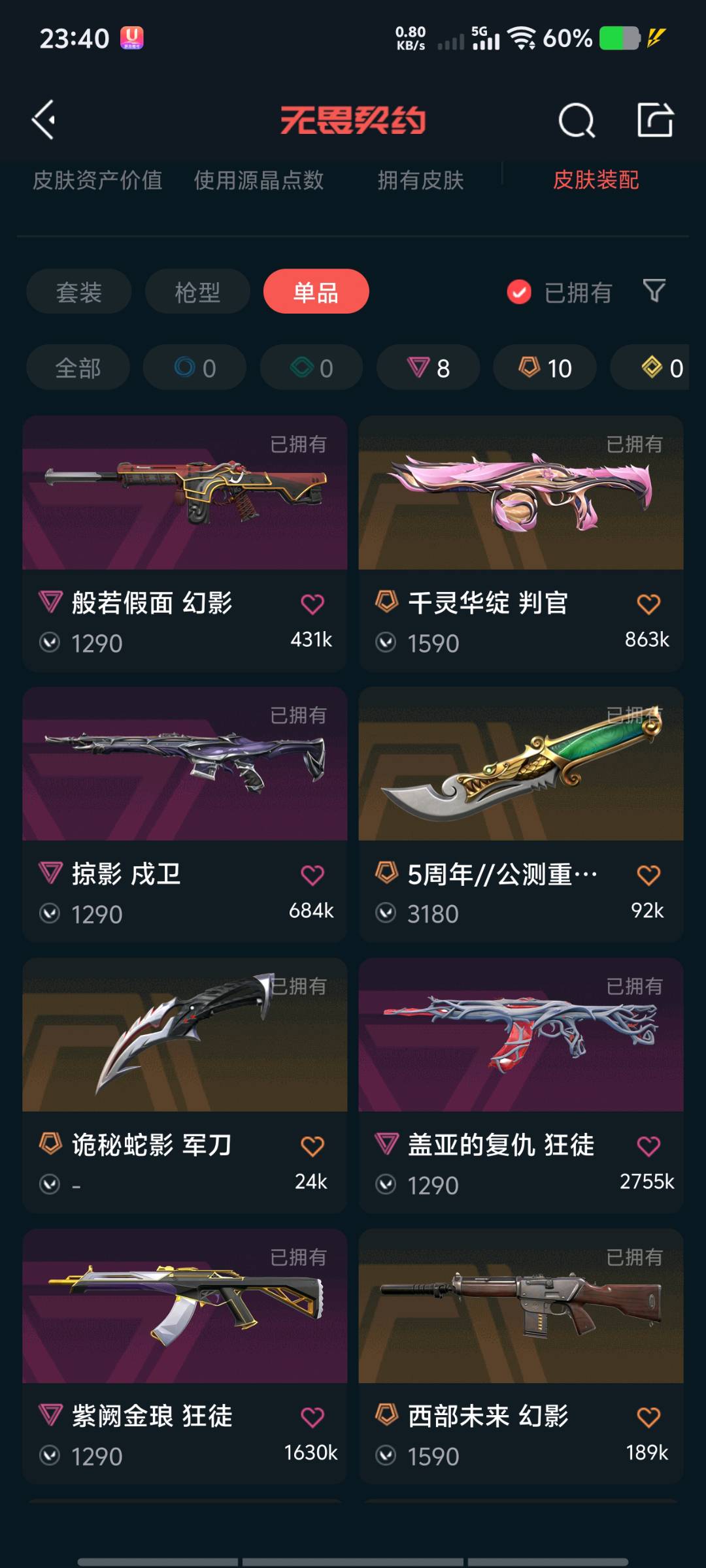Go back using the top-left arrow
This screenshot has height=1568, width=706.
(44, 120)
